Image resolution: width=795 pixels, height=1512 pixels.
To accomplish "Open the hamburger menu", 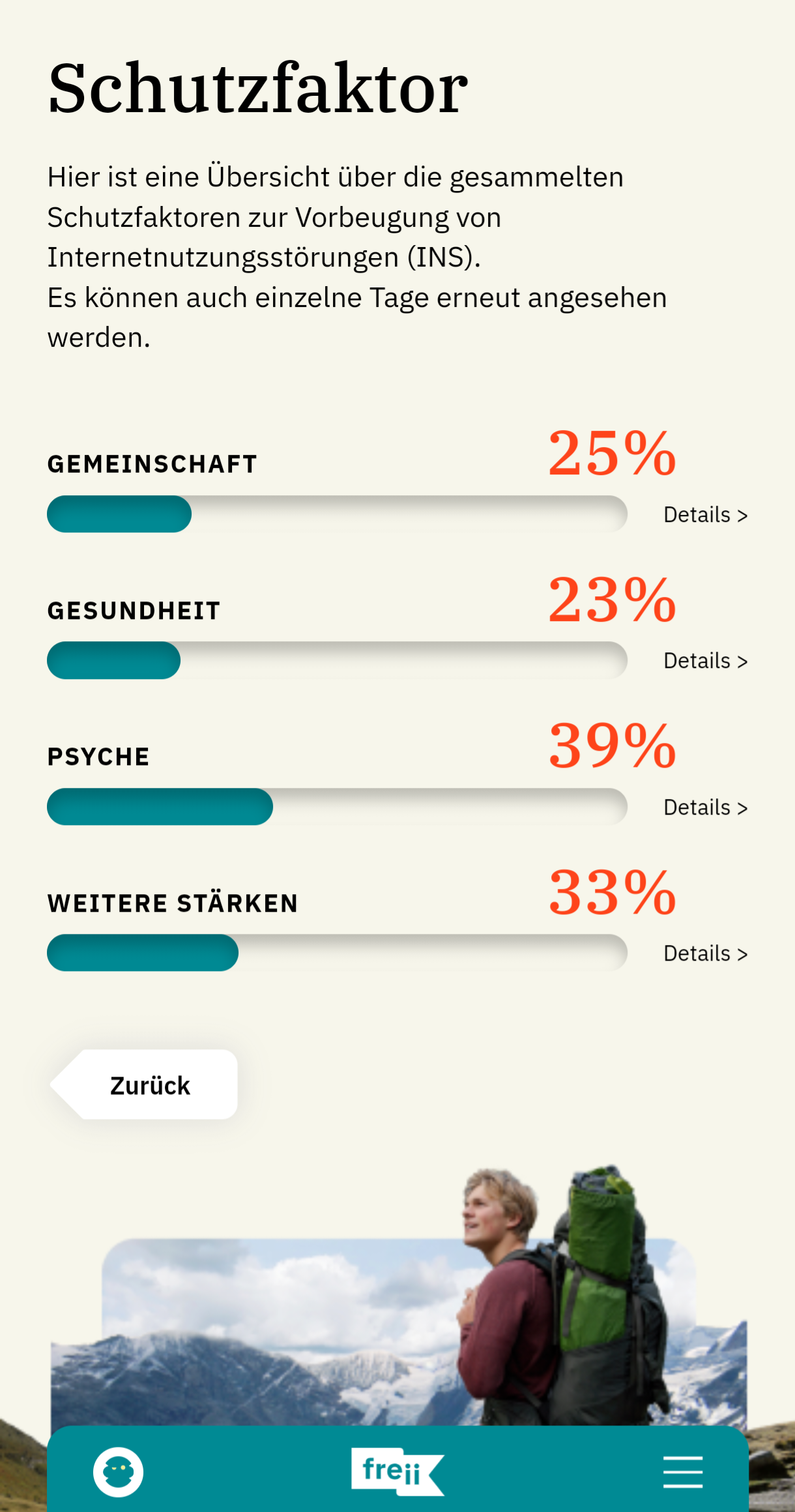I will tap(682, 1472).
